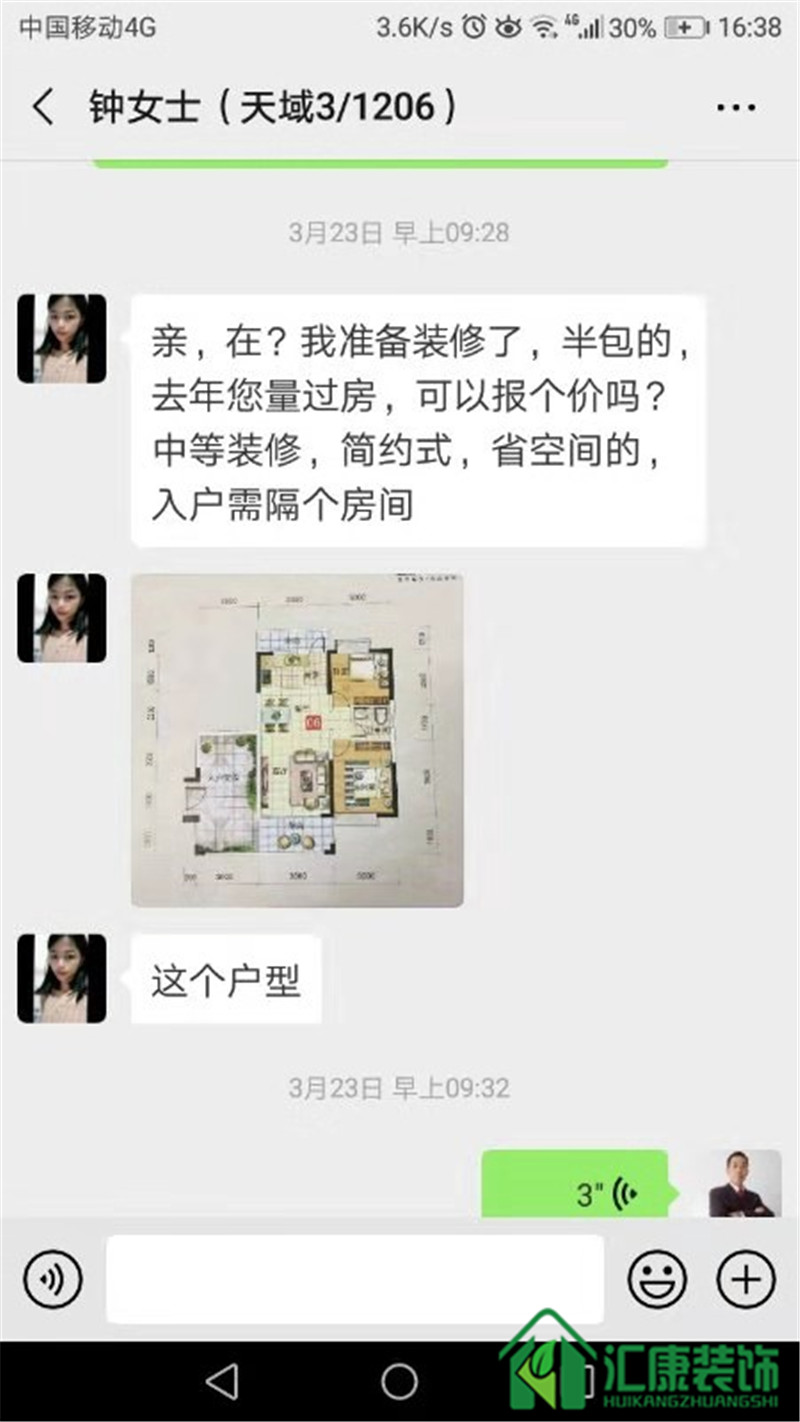Tap the system back button
Screen dimensions: 800x1422
pos(222,1381)
